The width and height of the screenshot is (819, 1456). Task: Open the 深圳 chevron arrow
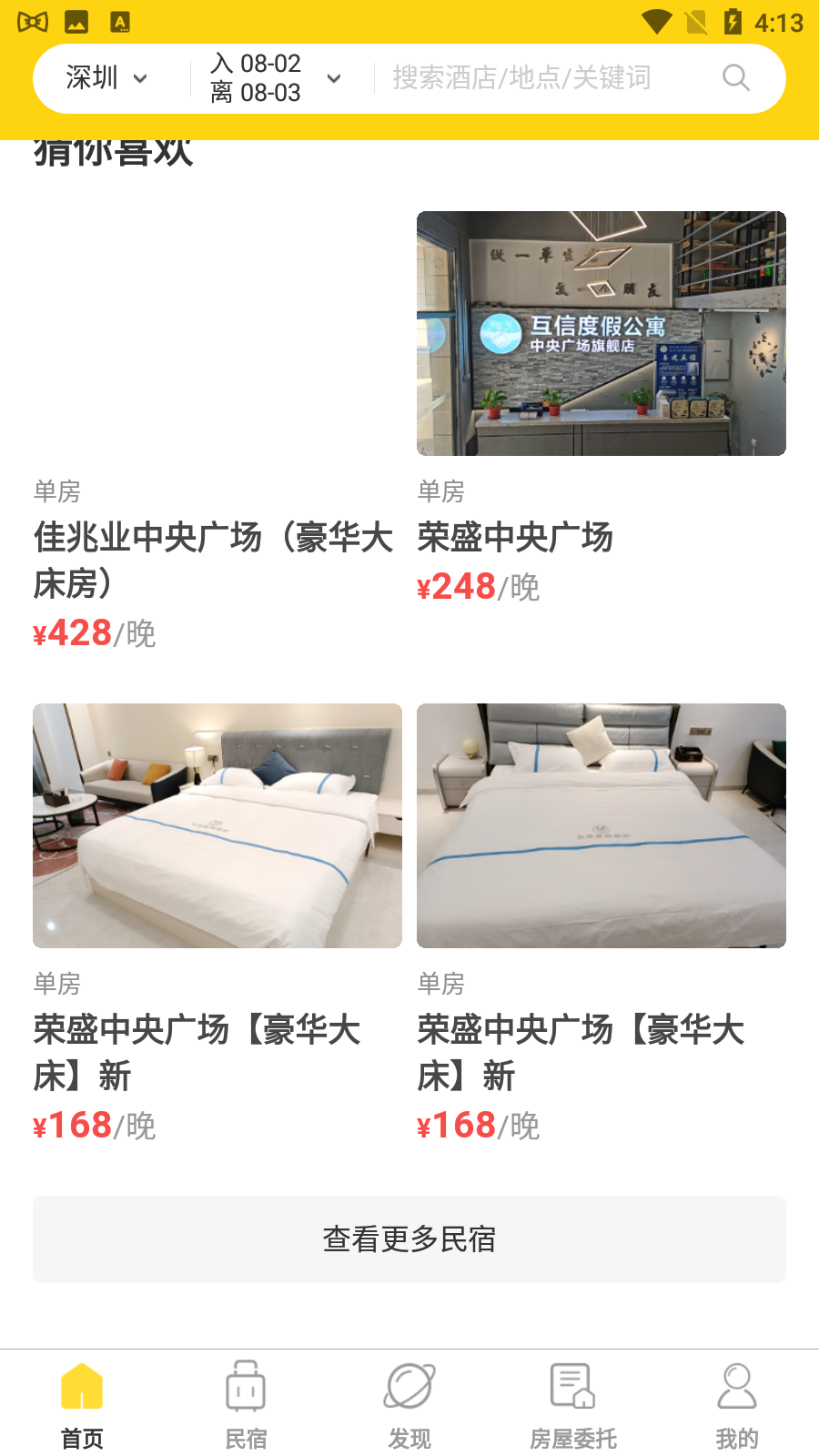142,78
